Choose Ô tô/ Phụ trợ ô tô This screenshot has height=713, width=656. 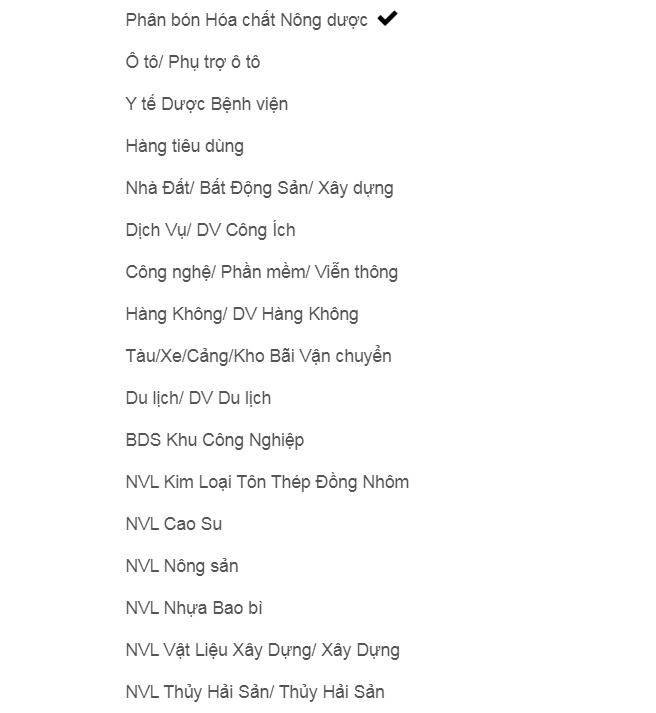(193, 62)
